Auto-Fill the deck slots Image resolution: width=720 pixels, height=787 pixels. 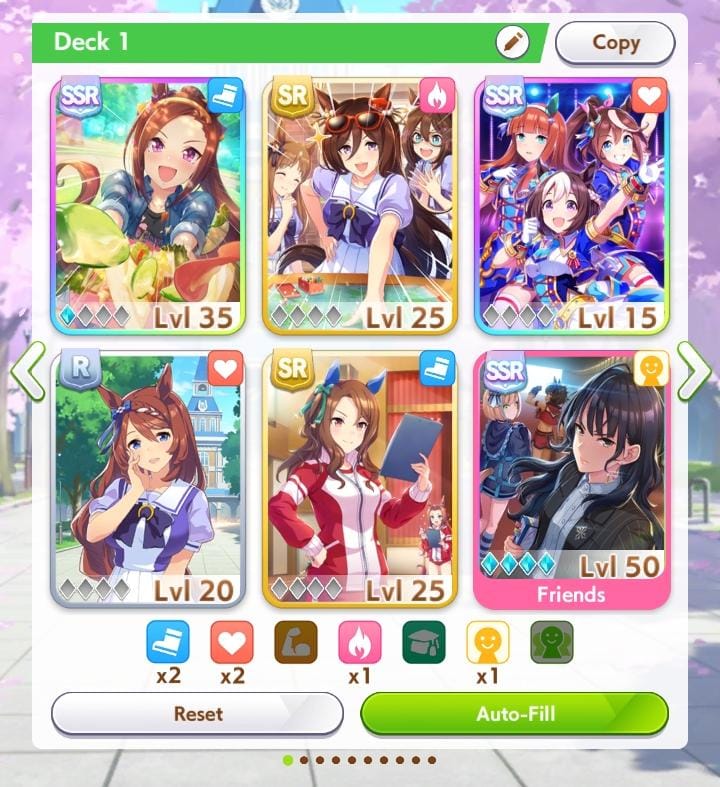514,714
